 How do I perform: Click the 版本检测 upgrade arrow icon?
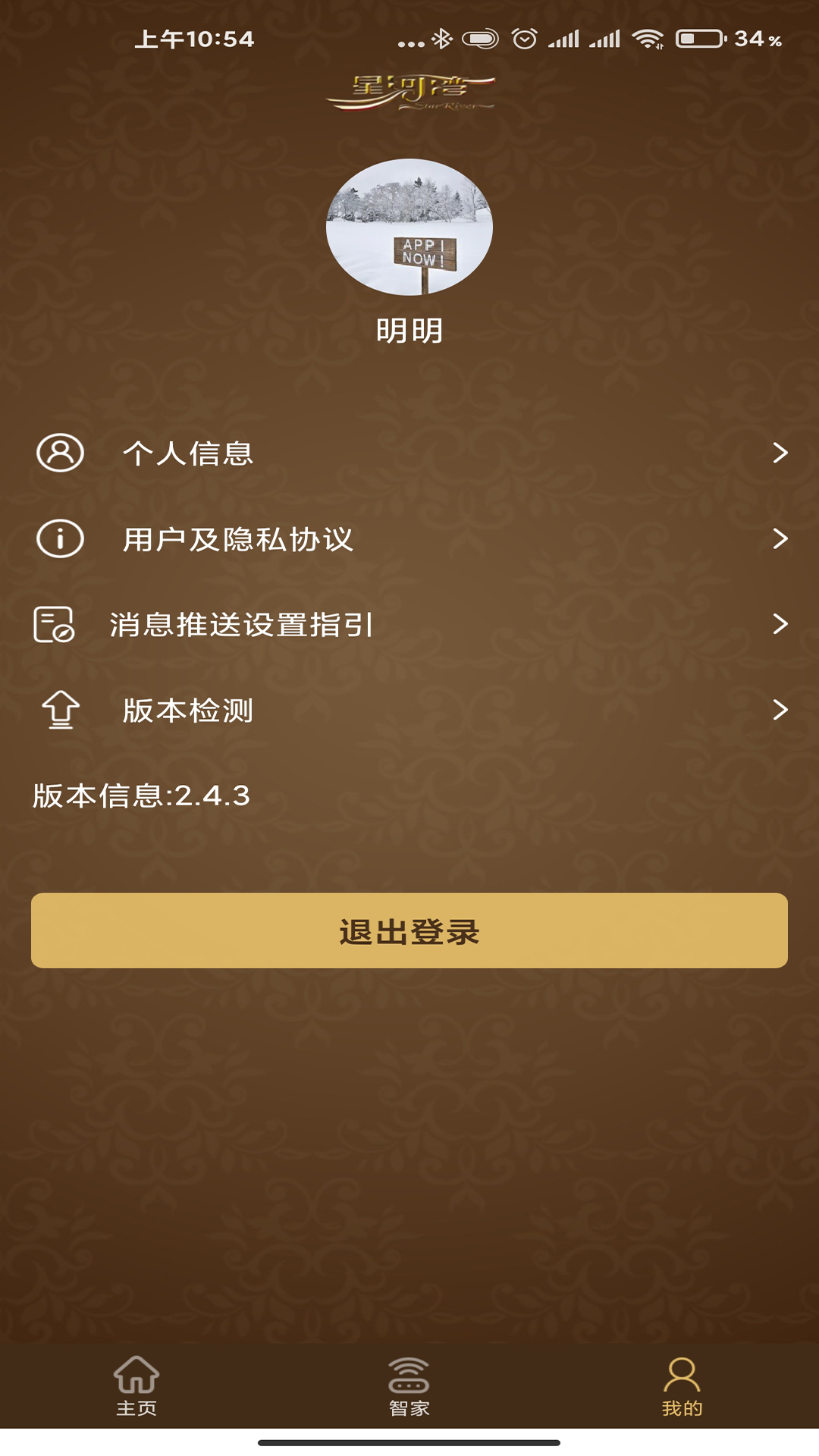[59, 711]
